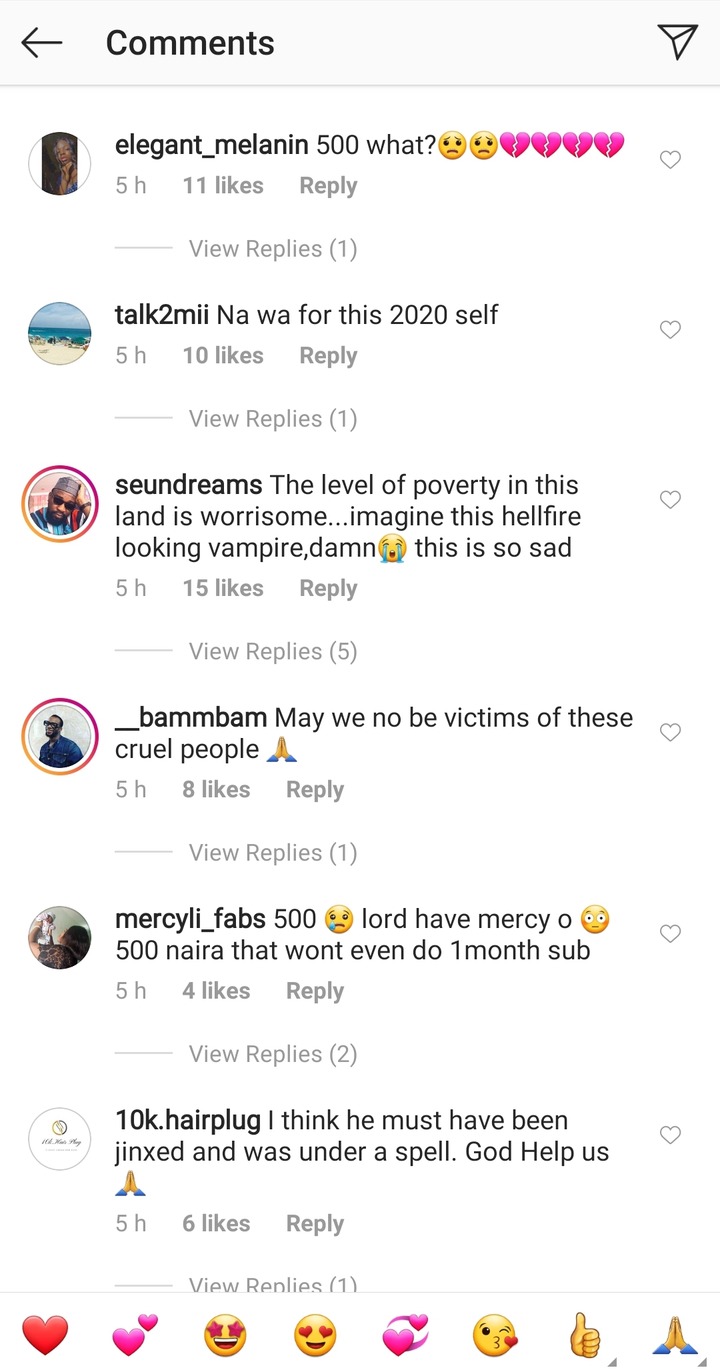Reply to talk2mii's comment
The image size is (720, 1370).
(328, 356)
